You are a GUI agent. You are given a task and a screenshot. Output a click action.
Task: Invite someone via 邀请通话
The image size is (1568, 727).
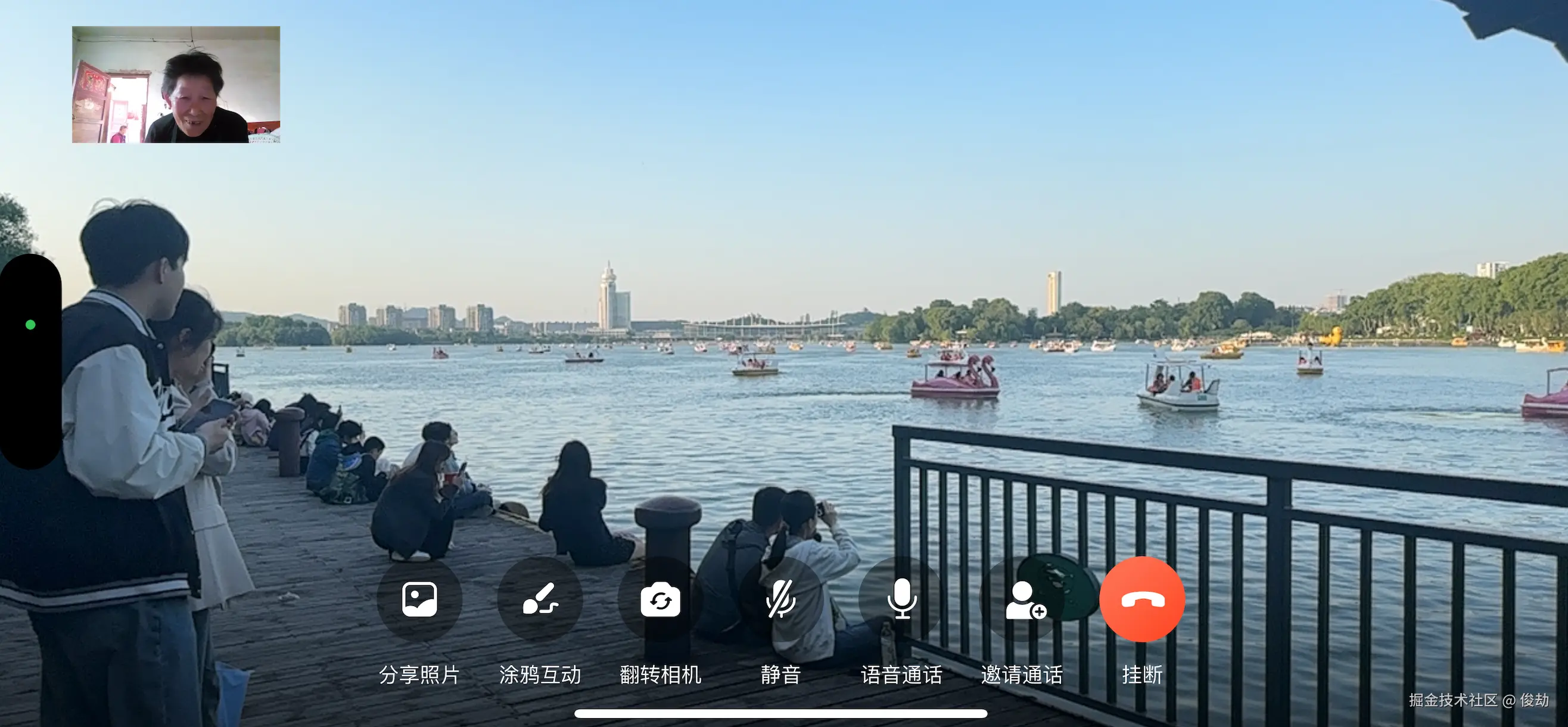point(1023,599)
